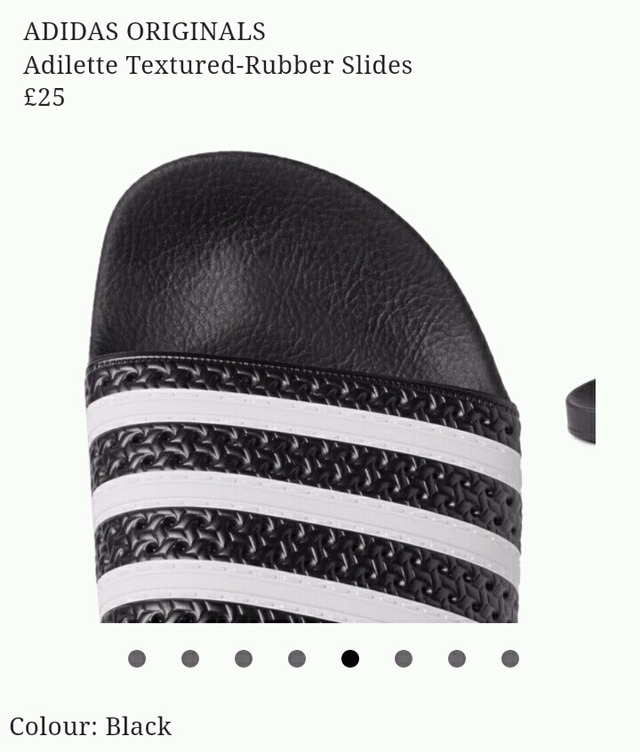Show the fourth image via indicator dot

(297, 658)
